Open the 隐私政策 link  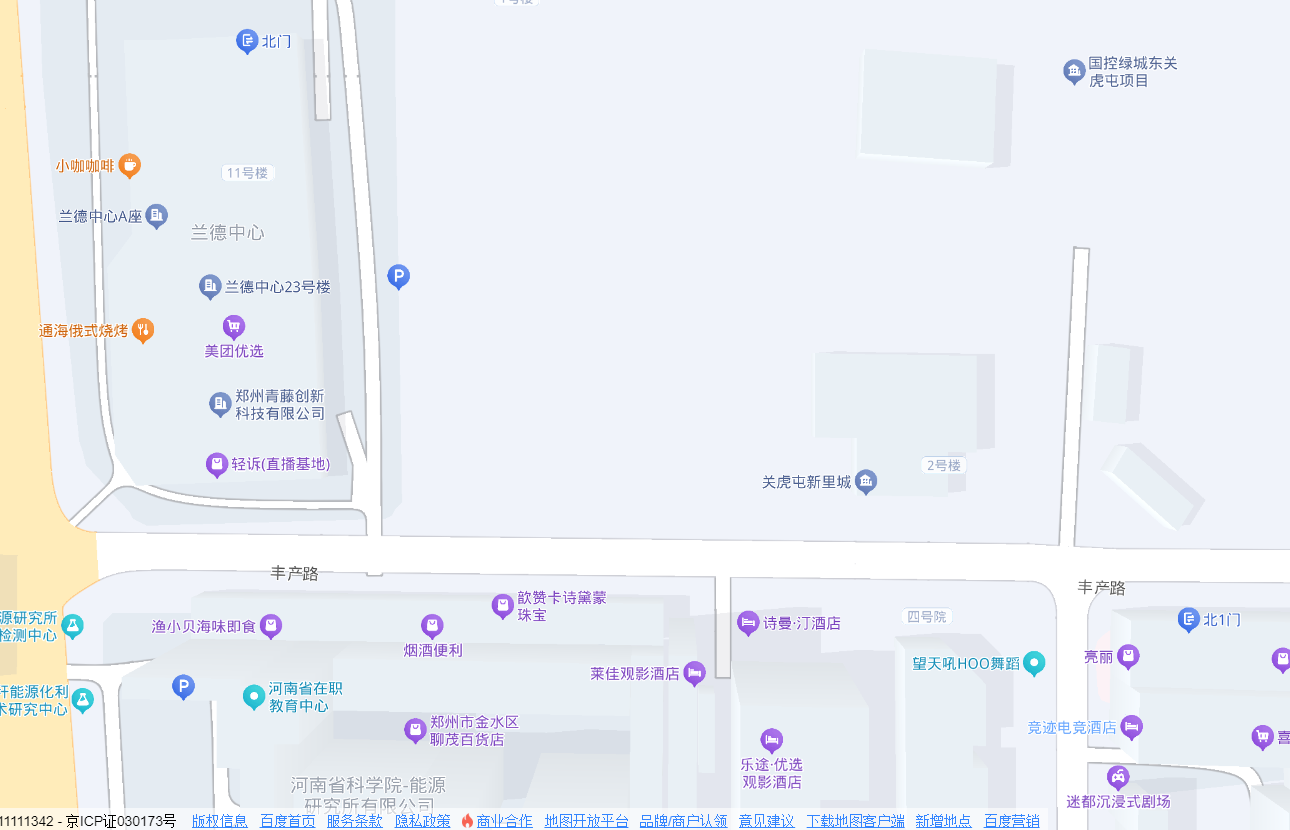click(422, 821)
